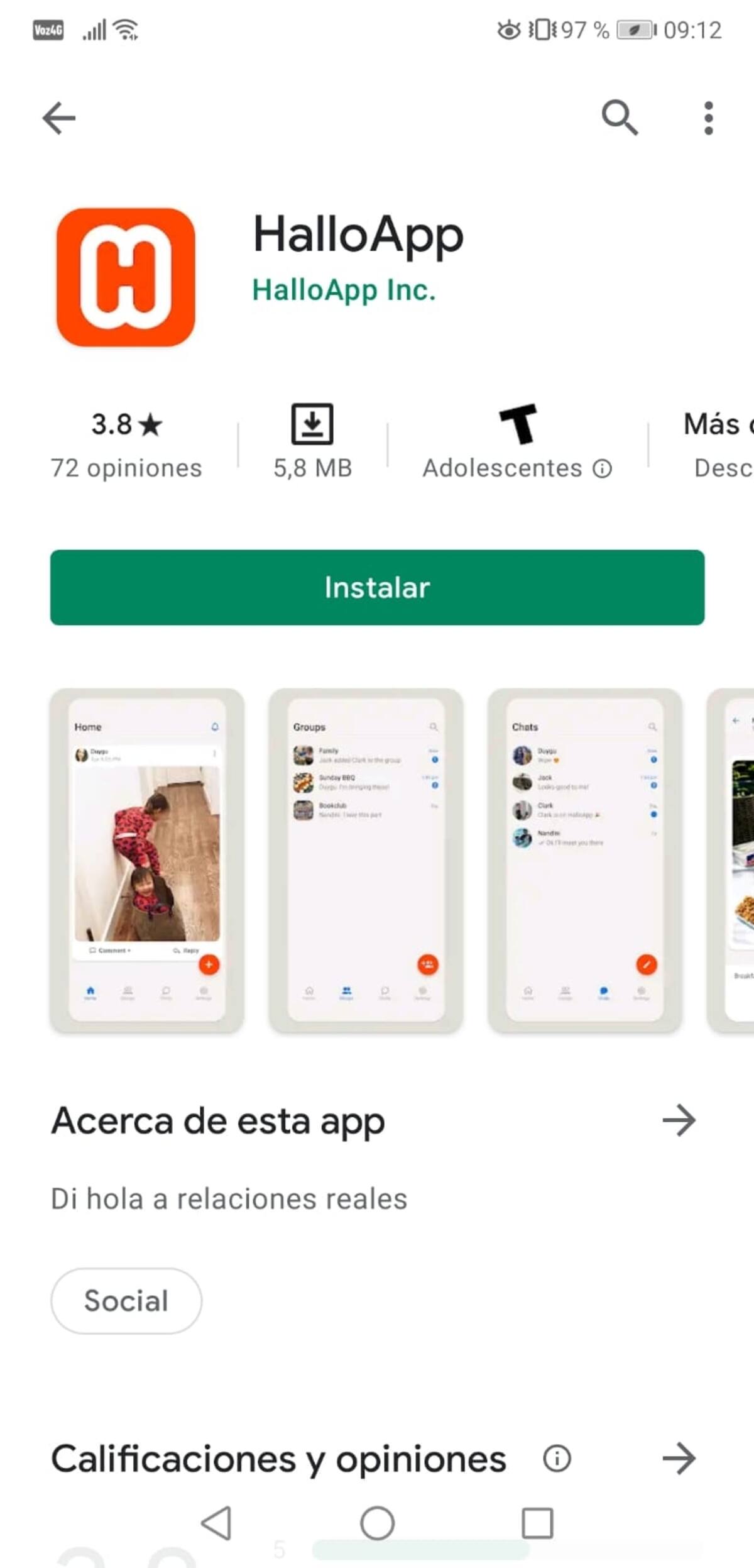
Task: Go back using the top arrow
Action: pos(59,118)
